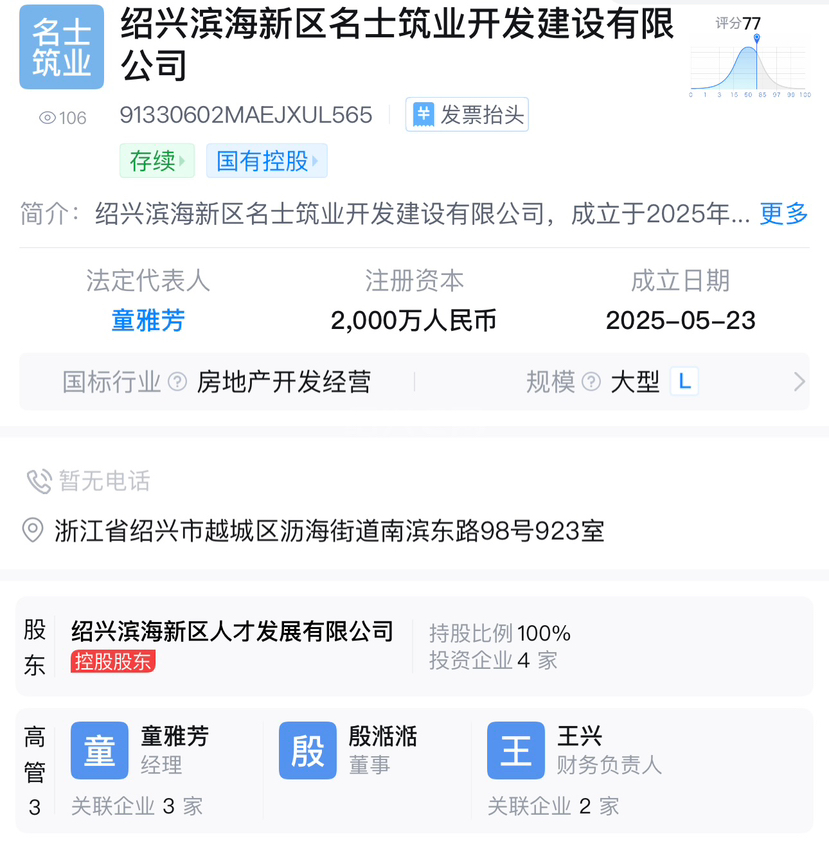Tap the 国有控股 tag
This screenshot has height=843, width=829.
click(266, 161)
